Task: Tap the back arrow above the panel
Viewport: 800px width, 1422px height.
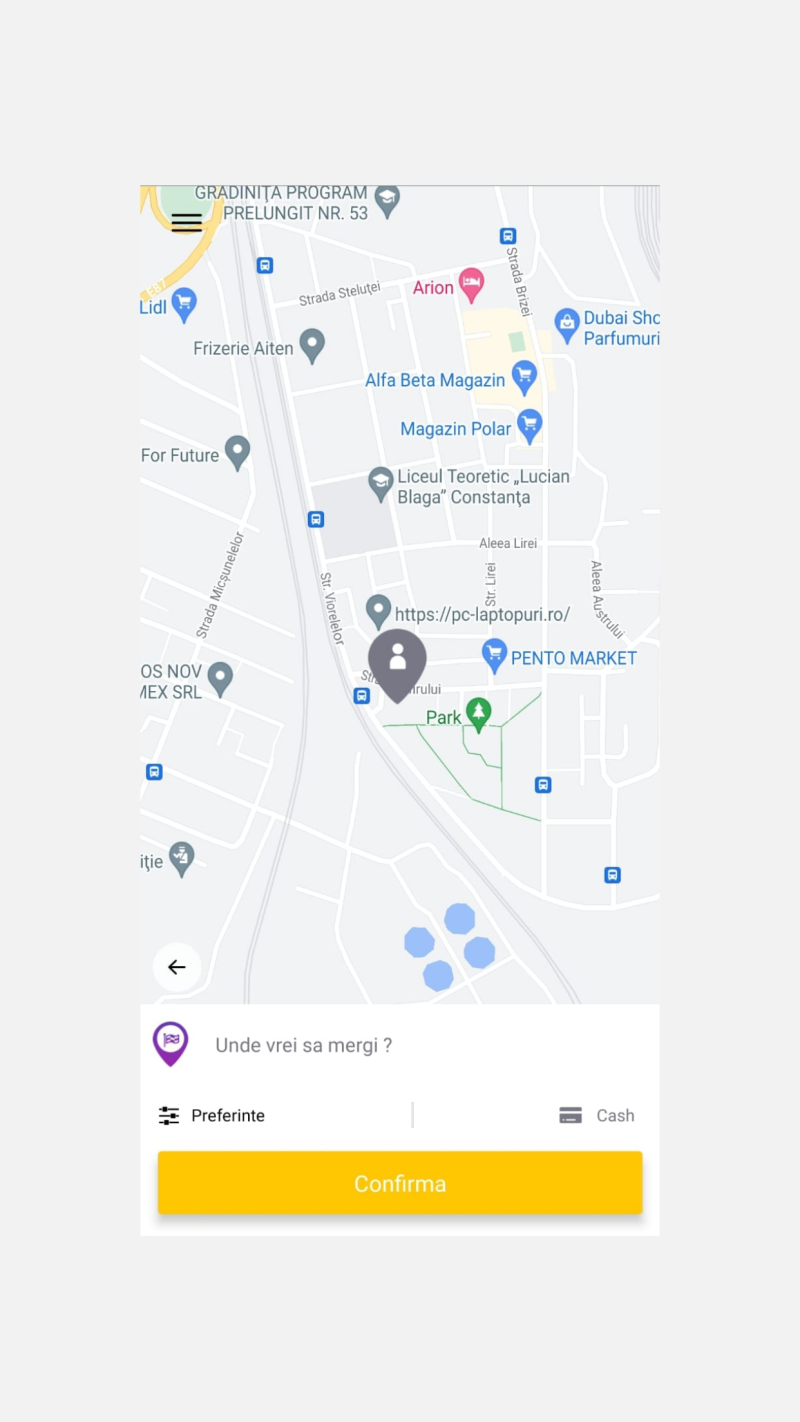Action: click(x=177, y=967)
